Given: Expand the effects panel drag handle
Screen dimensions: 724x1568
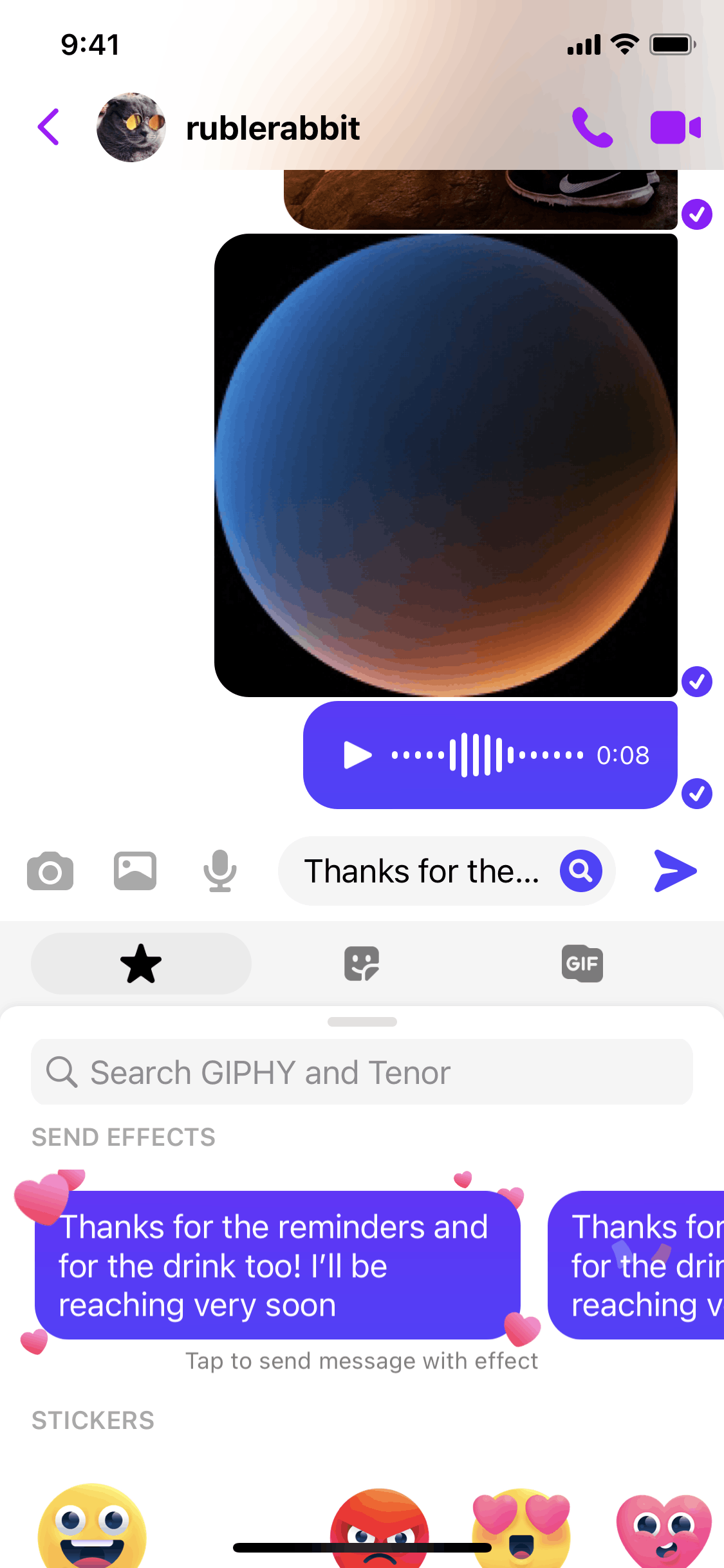Looking at the screenshot, I should [x=362, y=1021].
